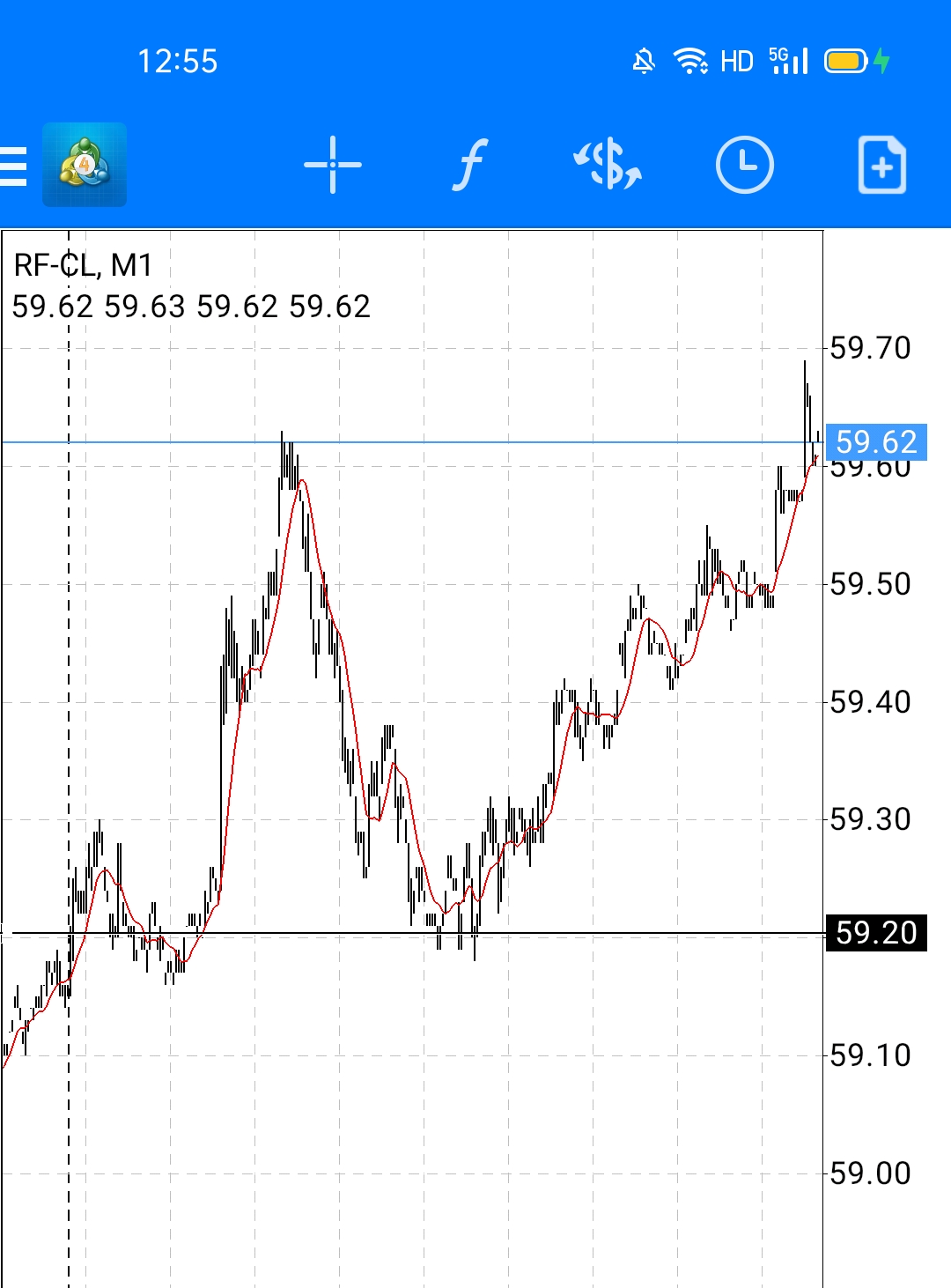Tap the MetaTrader 4 app logo

coord(85,165)
